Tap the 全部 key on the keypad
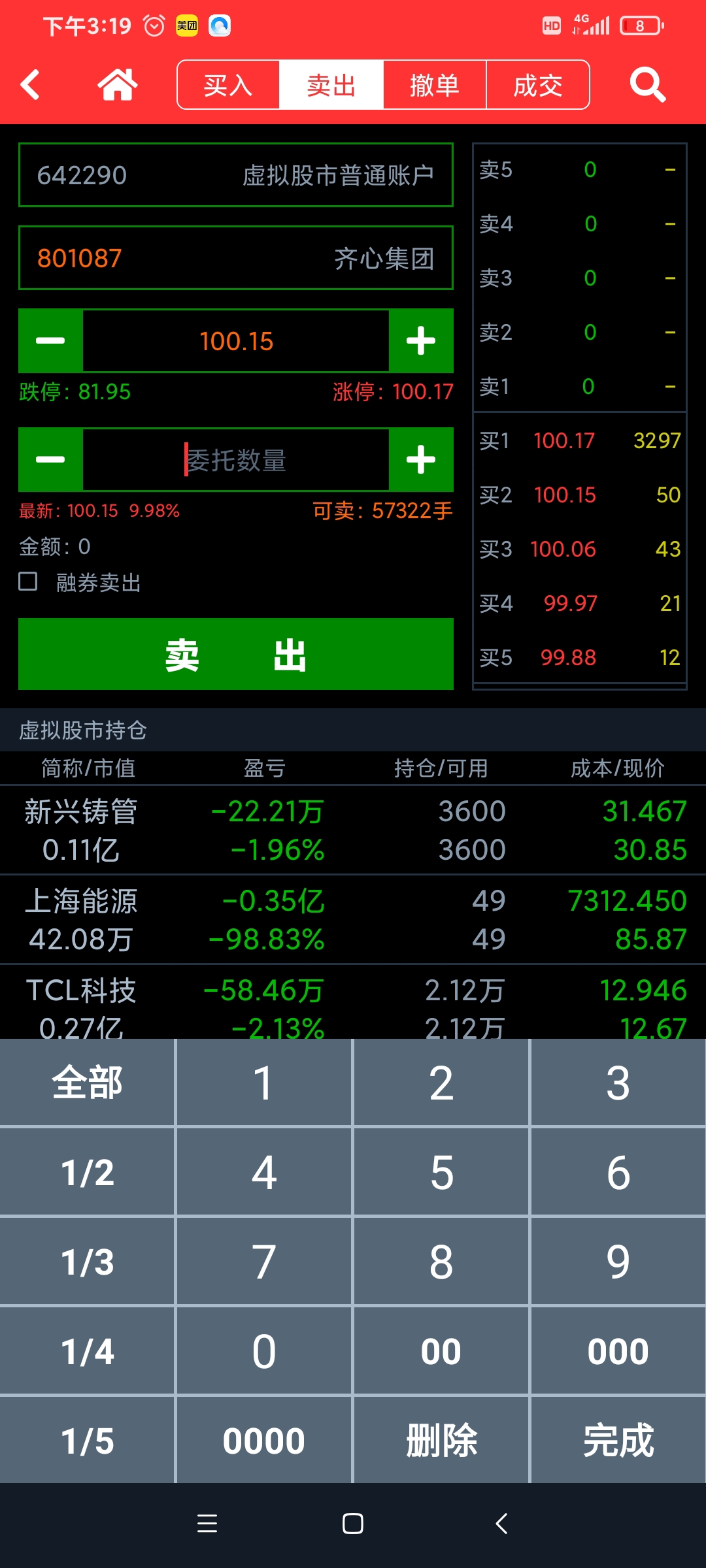The width and height of the screenshot is (706, 1568). (x=88, y=1083)
